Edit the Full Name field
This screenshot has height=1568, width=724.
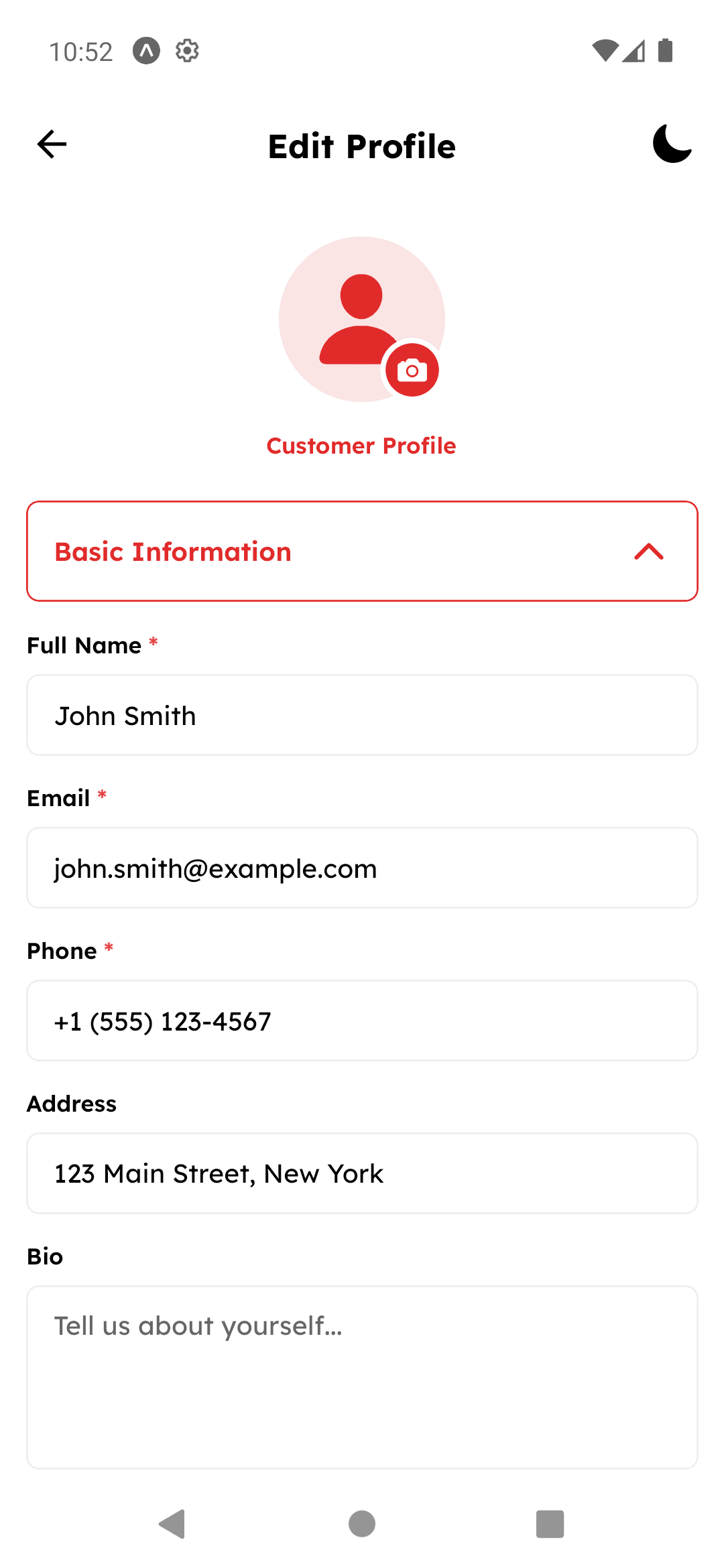click(x=362, y=715)
